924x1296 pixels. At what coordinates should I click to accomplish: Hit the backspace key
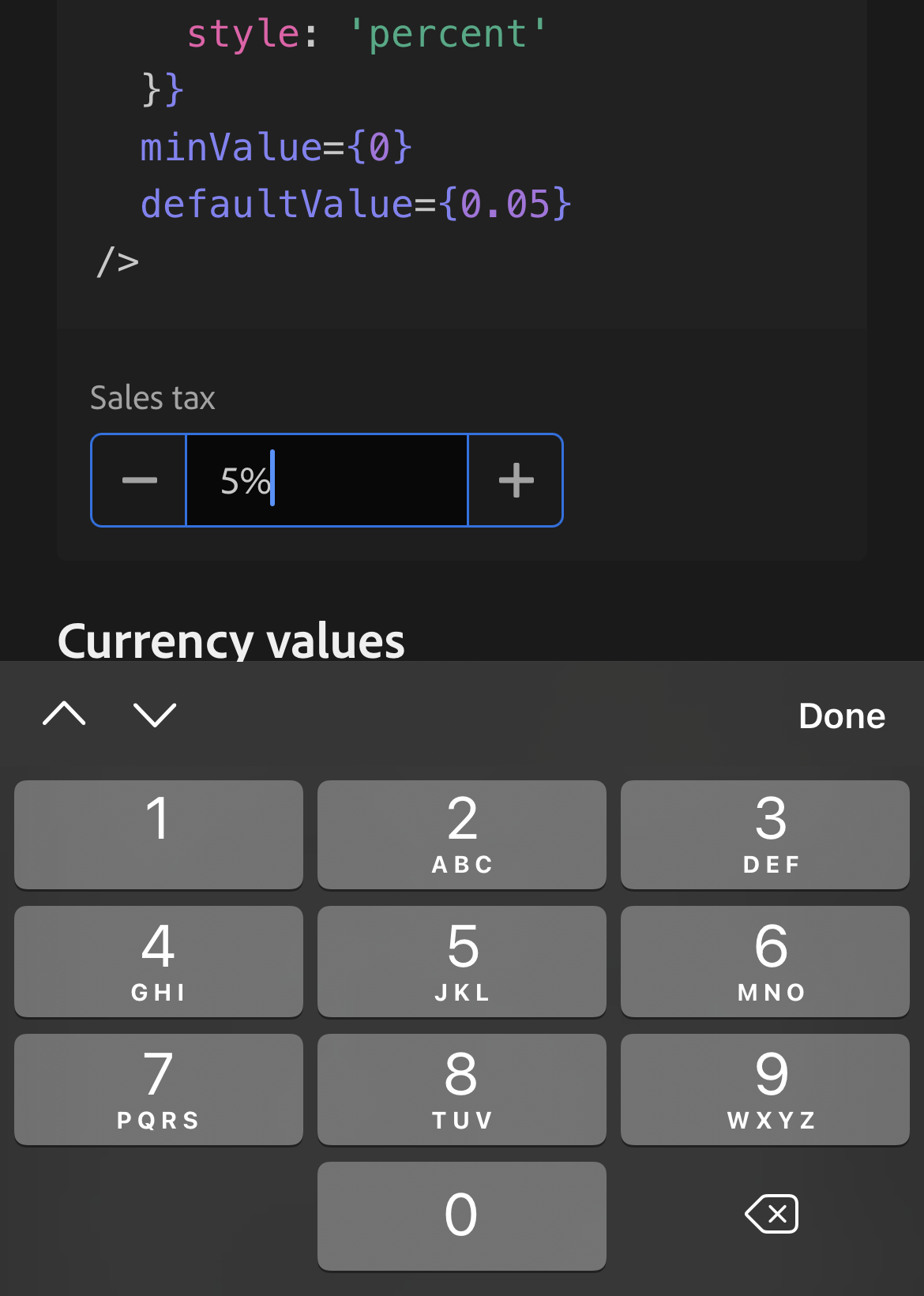click(772, 1214)
